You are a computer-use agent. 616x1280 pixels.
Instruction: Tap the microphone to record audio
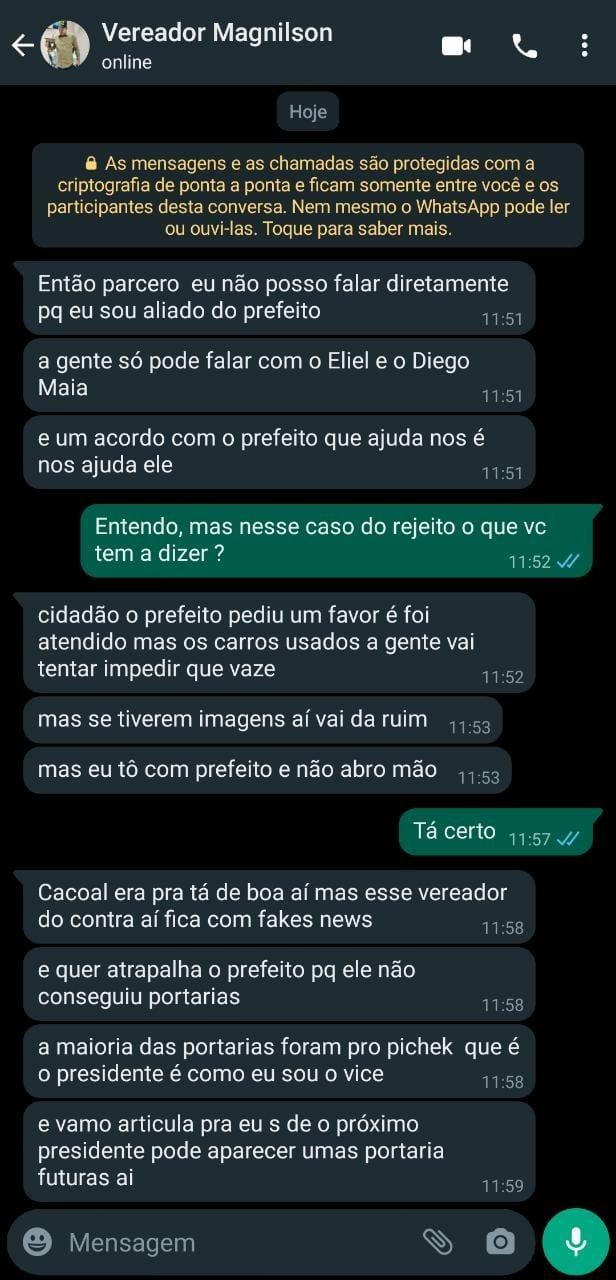tap(576, 1242)
